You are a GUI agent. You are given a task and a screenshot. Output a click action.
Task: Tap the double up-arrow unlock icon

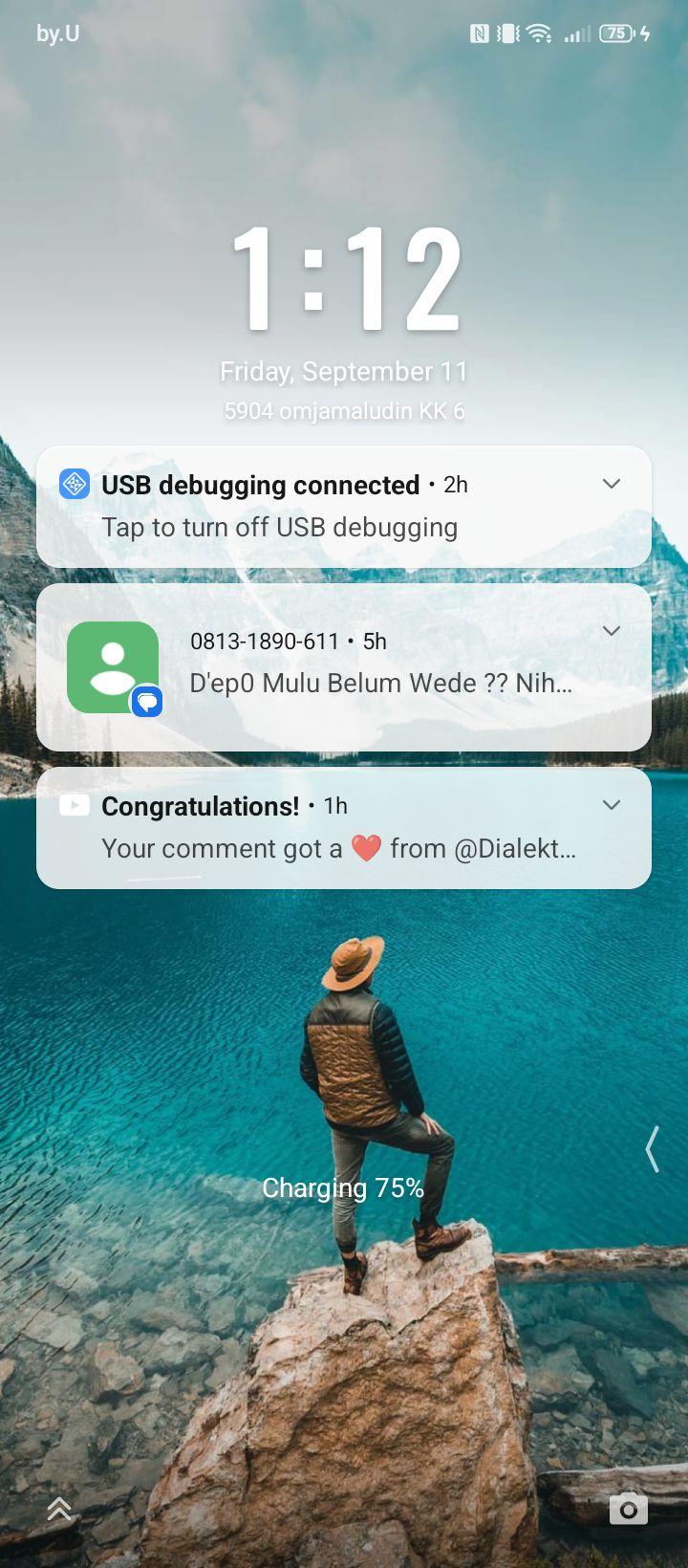coord(59,1509)
